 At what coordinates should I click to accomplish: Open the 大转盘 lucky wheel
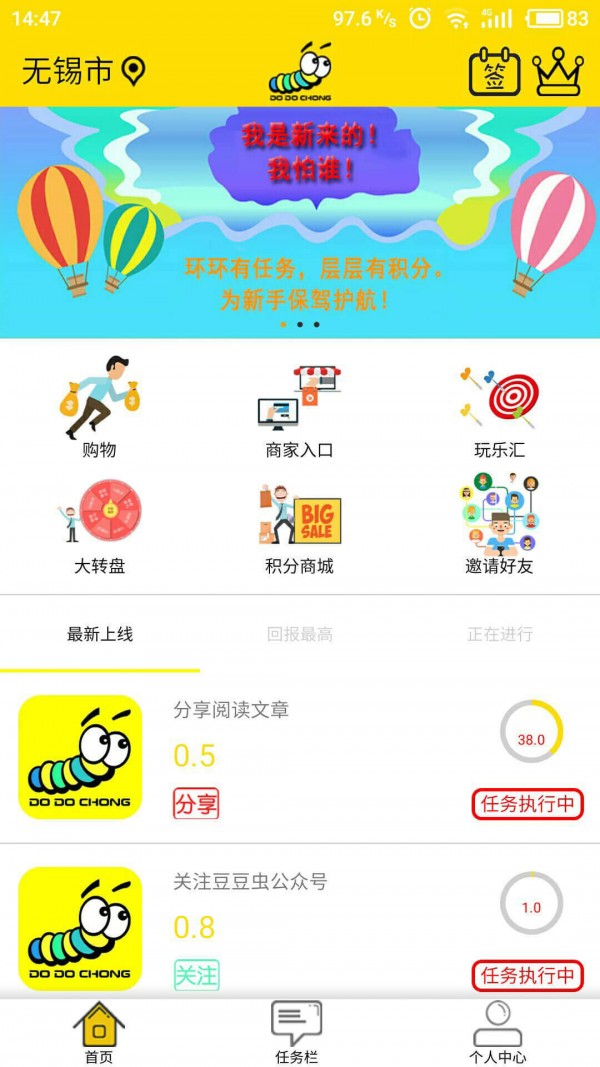pos(99,526)
